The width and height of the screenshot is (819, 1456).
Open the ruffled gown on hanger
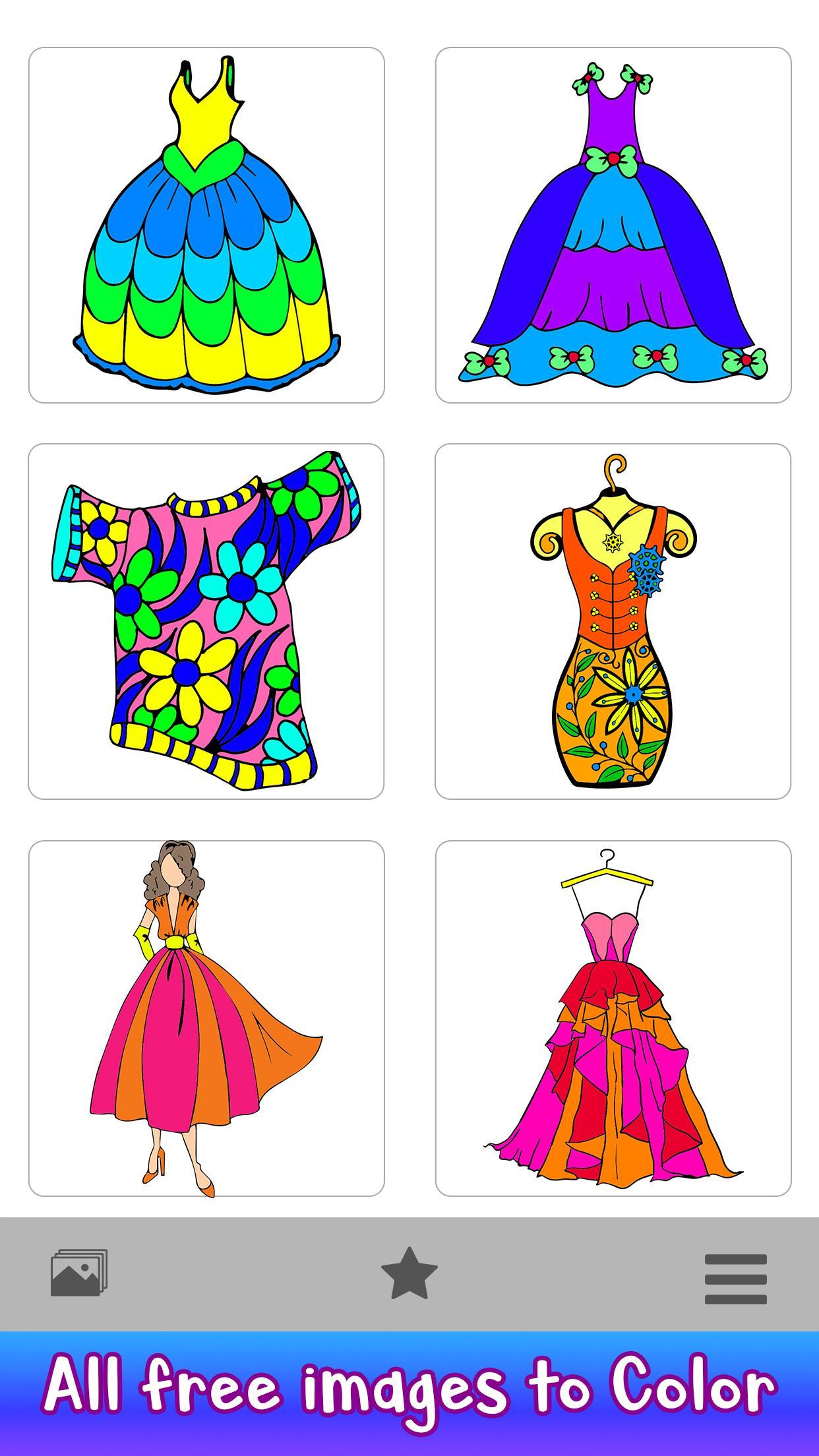coord(613,1018)
